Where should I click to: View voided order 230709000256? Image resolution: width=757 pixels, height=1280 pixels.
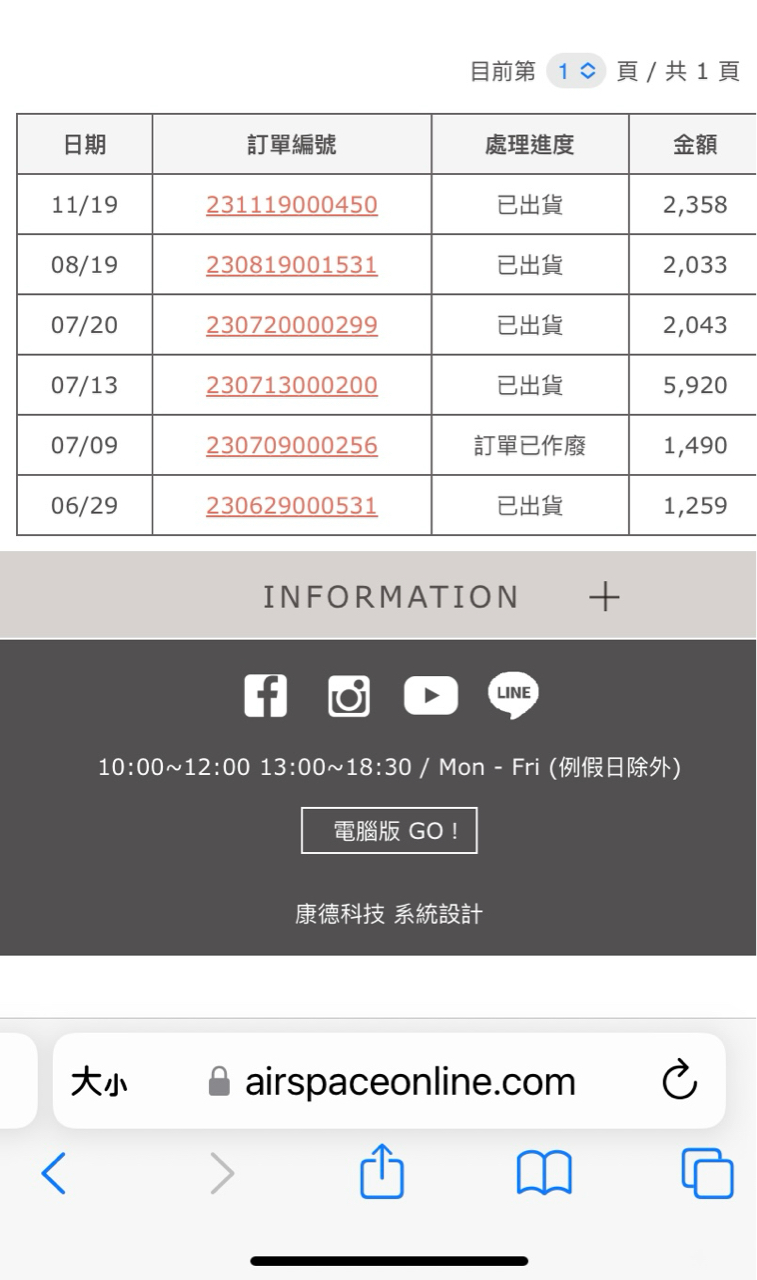[292, 445]
